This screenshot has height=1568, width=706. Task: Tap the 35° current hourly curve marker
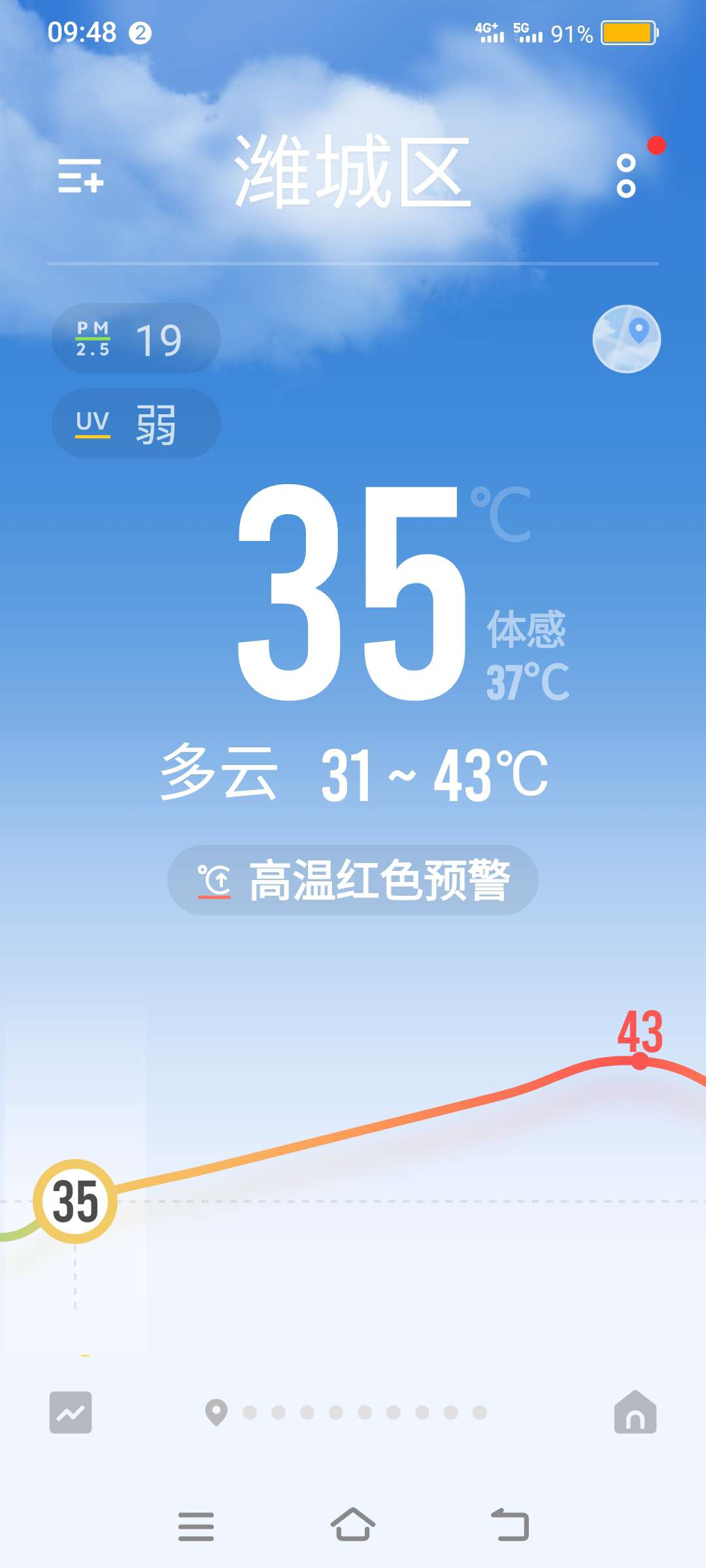pyautogui.click(x=75, y=1201)
